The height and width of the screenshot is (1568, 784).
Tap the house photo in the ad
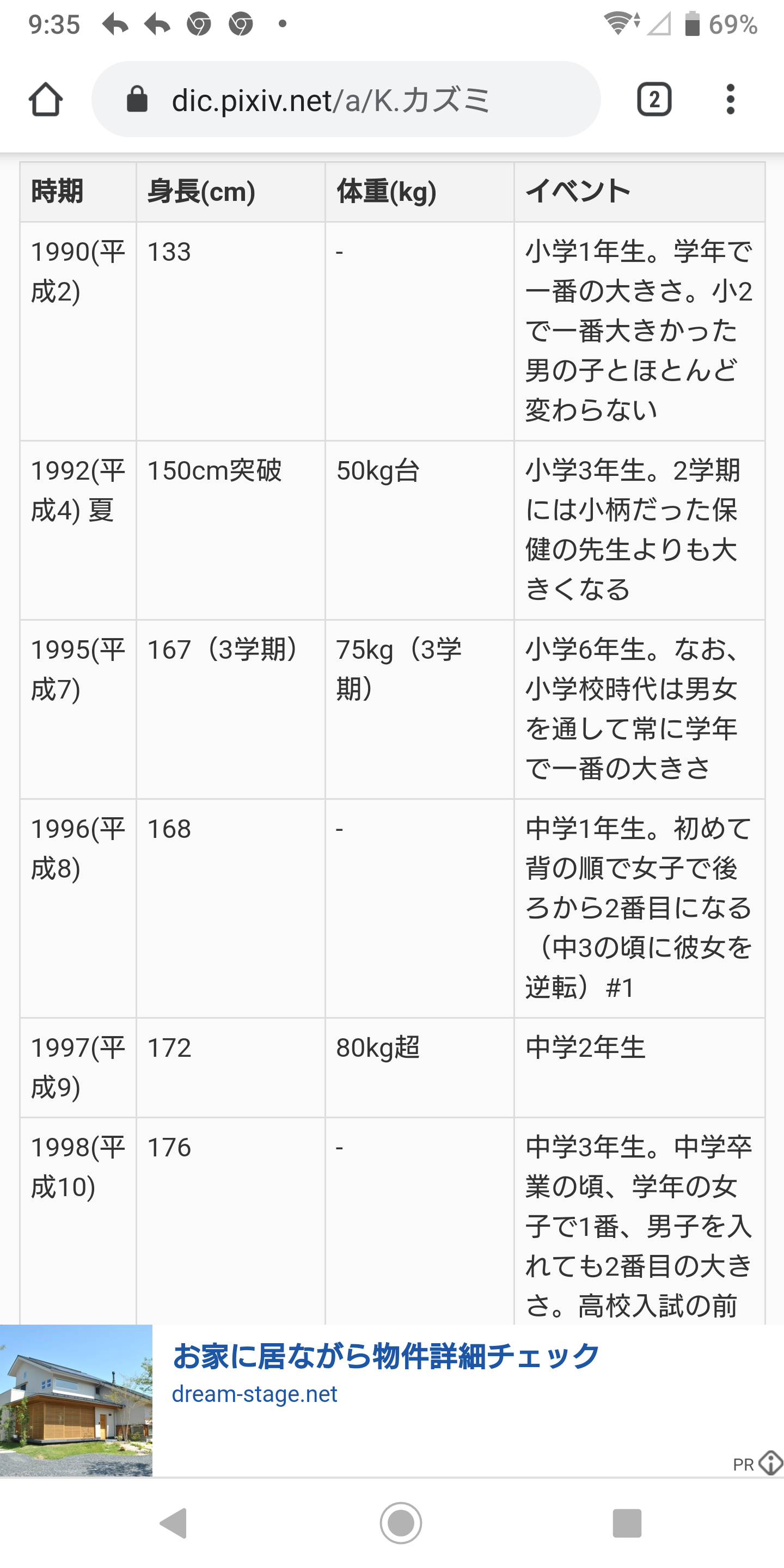(x=76, y=1401)
